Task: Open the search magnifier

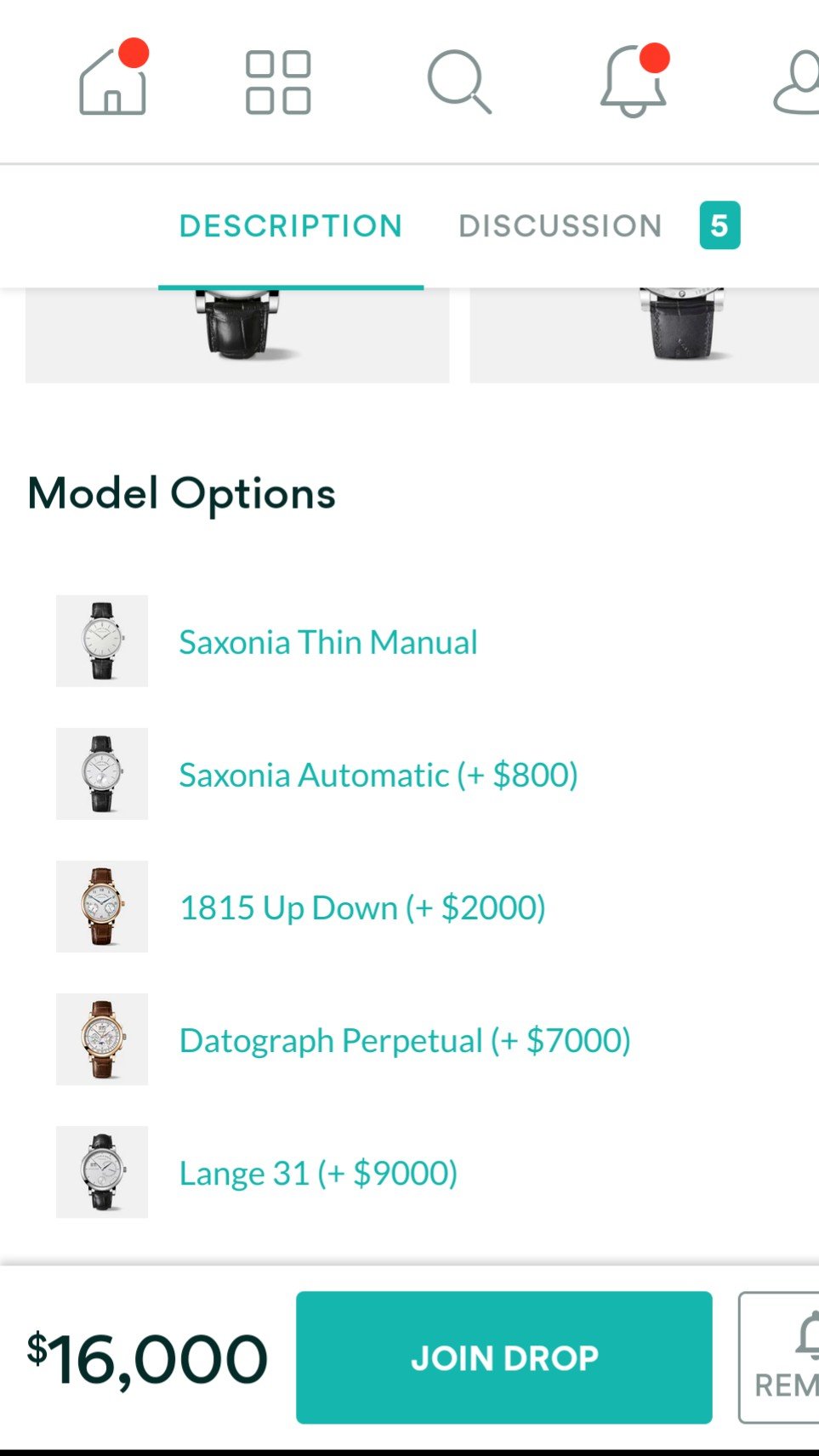Action: (459, 82)
